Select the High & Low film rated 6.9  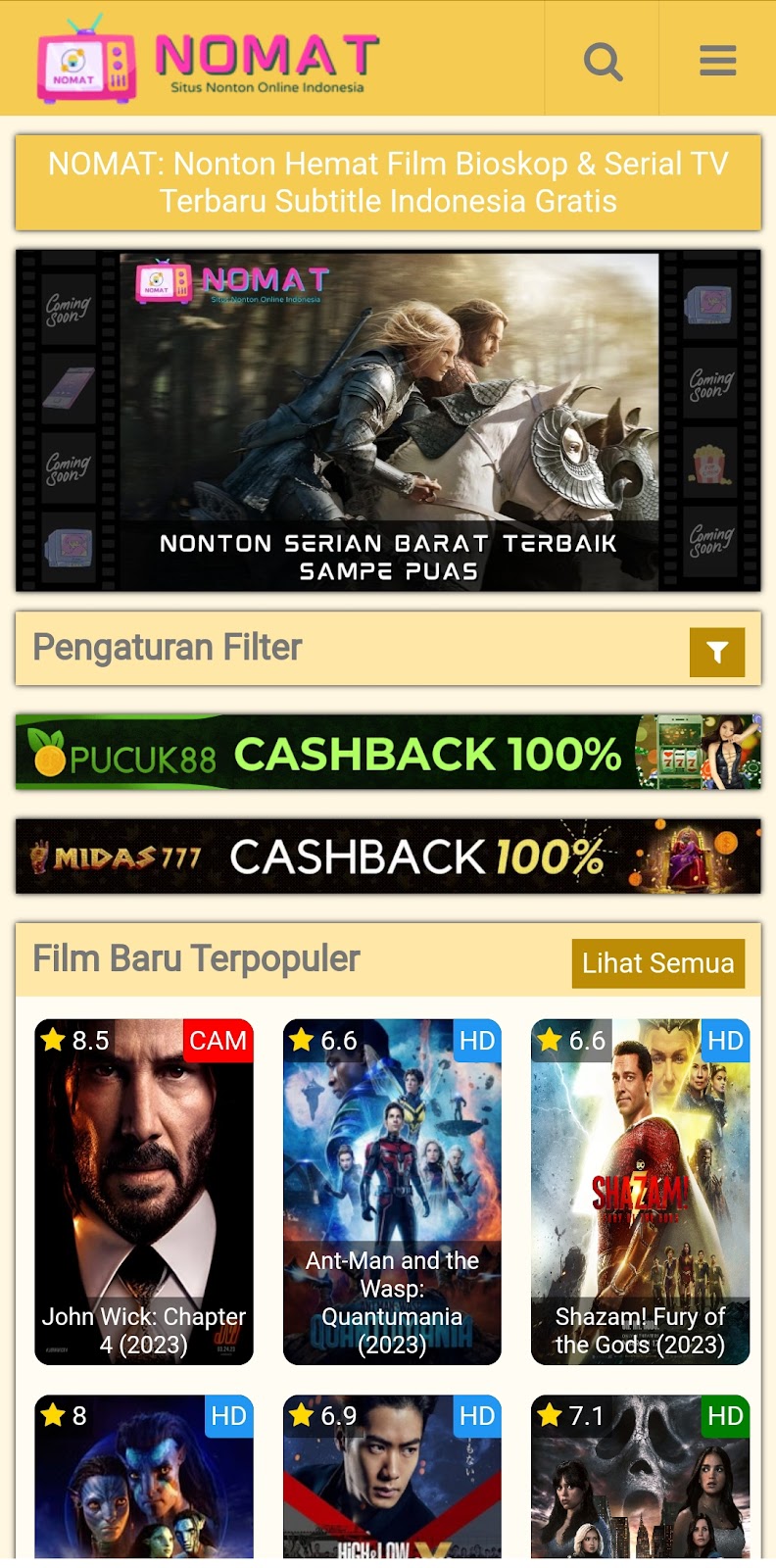coord(392,1477)
